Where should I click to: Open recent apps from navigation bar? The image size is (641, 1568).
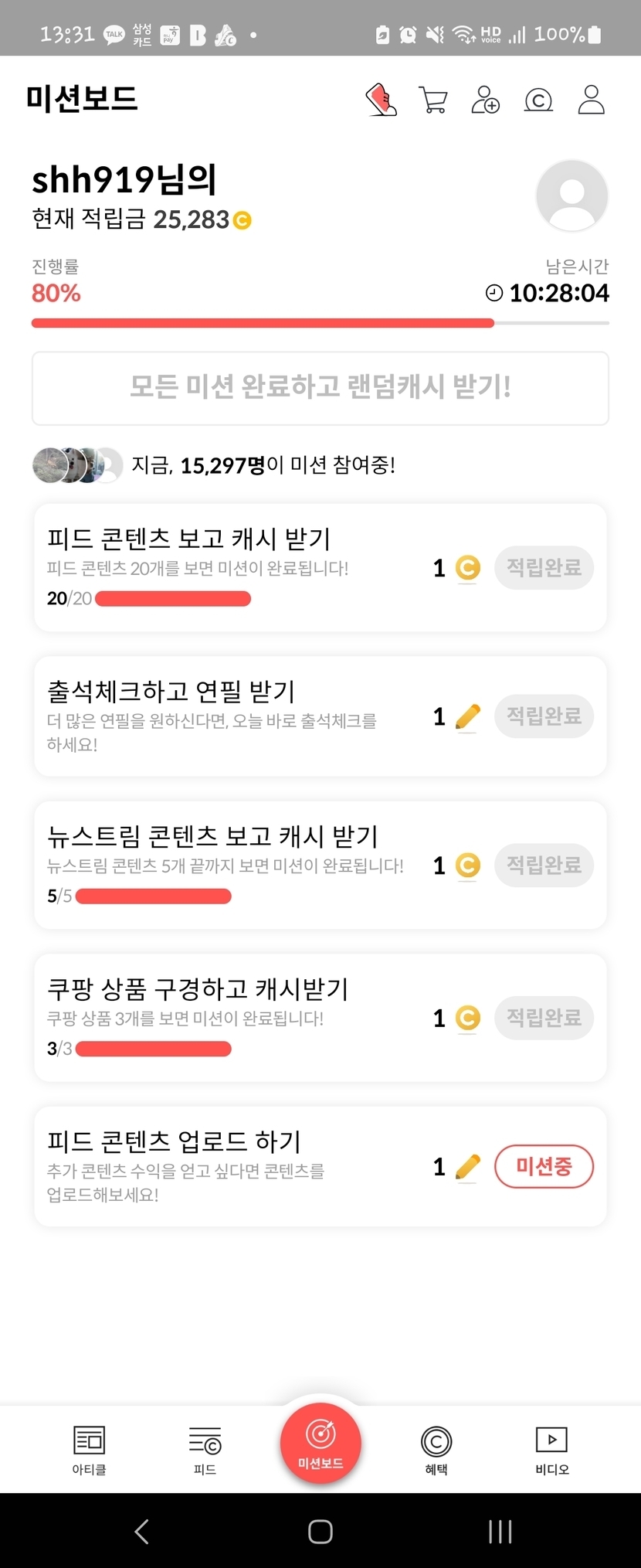pos(500,1531)
